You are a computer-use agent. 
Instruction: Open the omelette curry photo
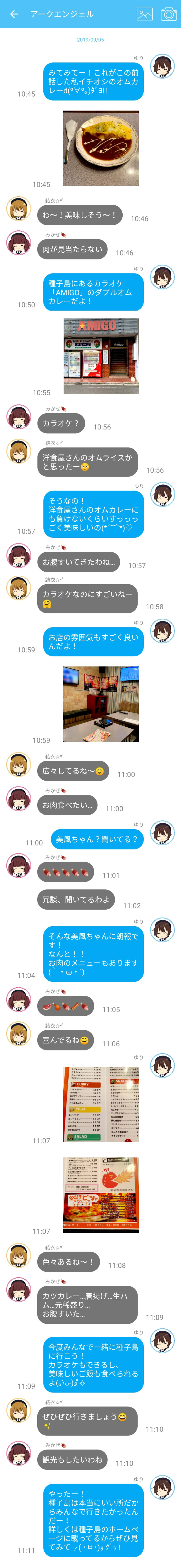point(101,148)
